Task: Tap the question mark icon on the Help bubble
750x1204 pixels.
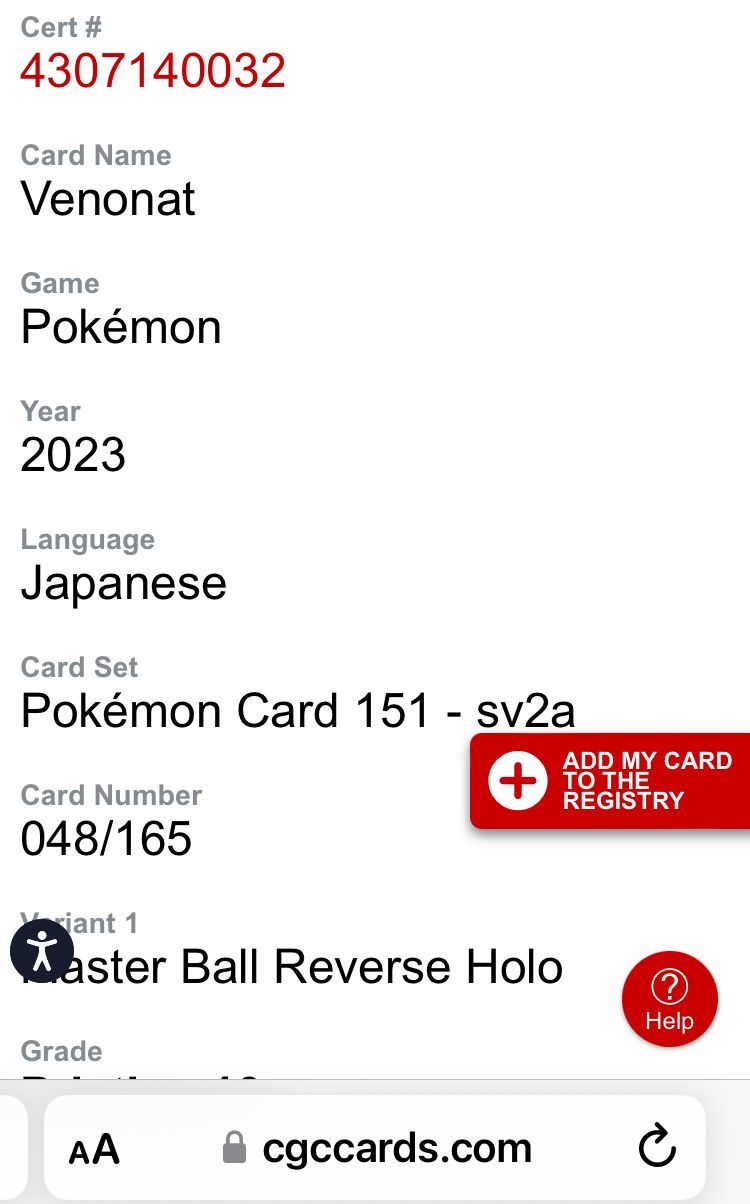Action: [670, 988]
